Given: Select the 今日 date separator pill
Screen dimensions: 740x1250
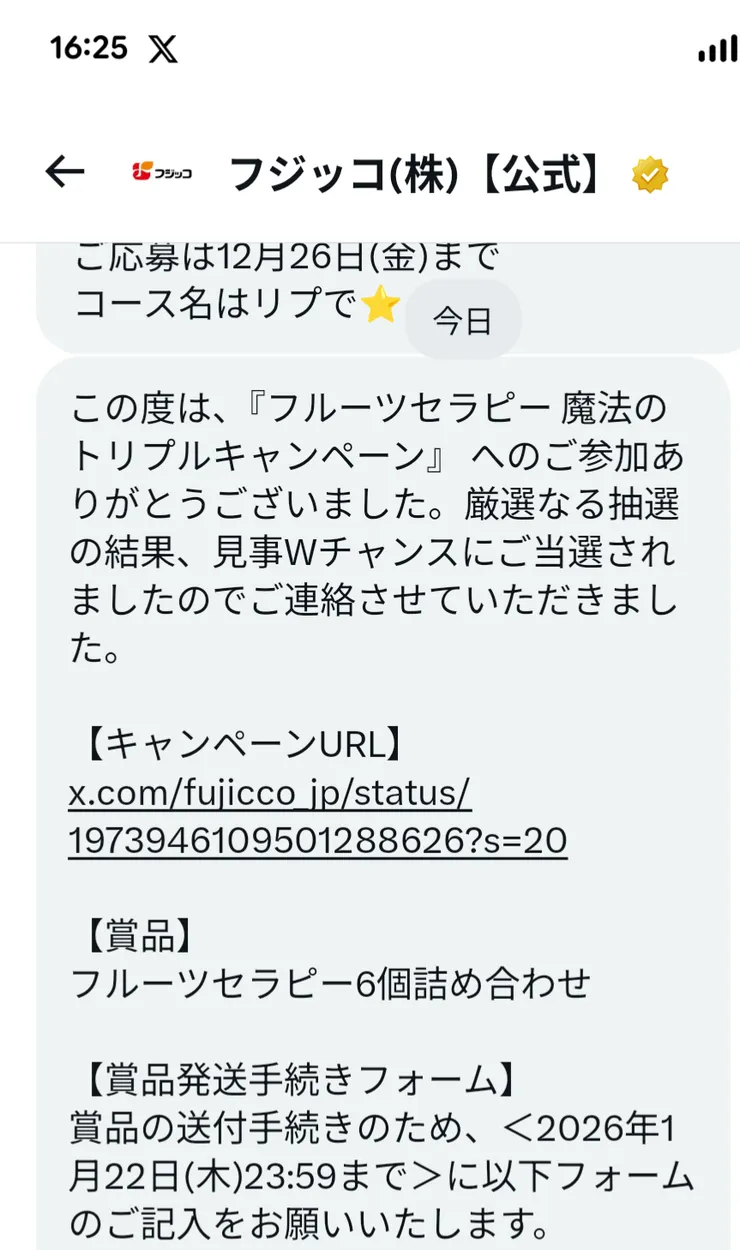Looking at the screenshot, I should (463, 318).
